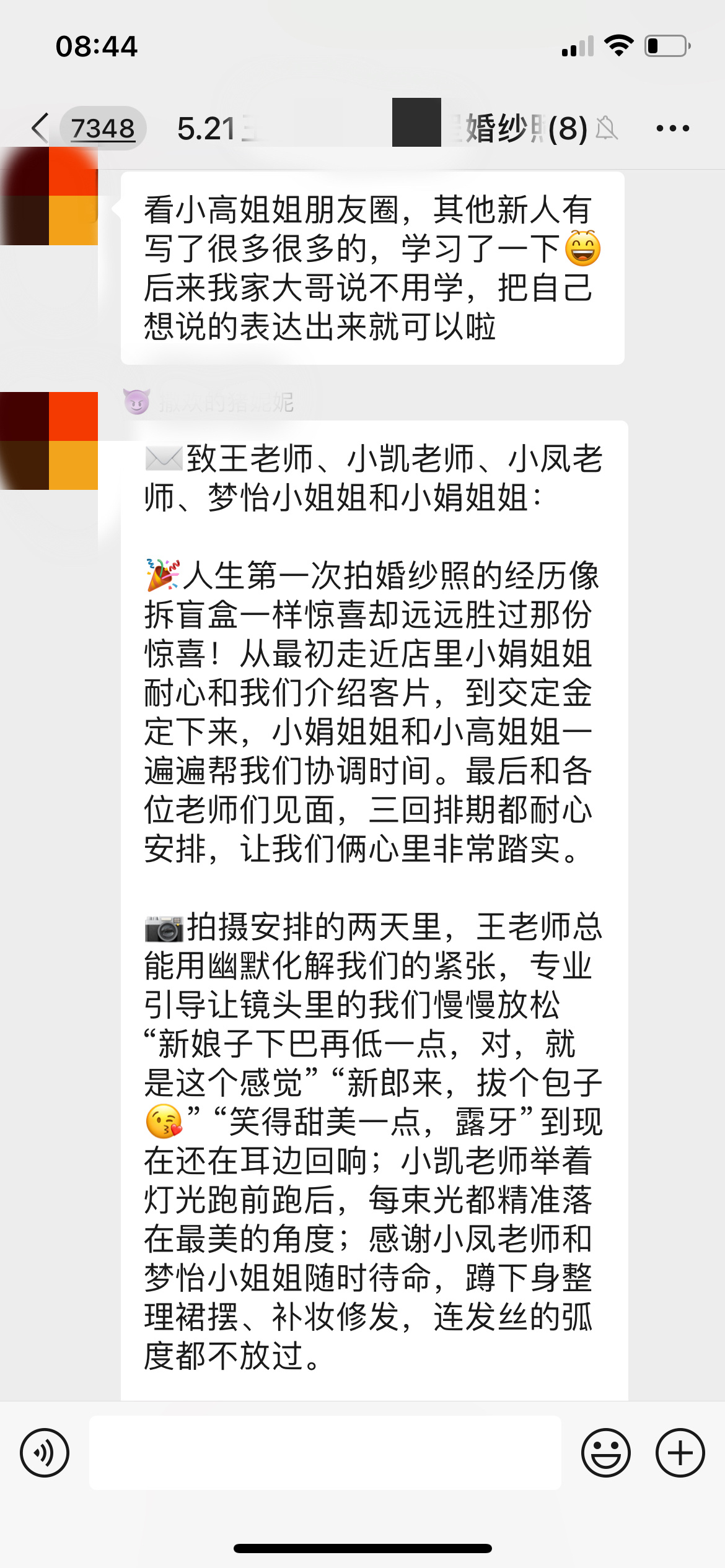
Task: Open the emoji sticker panel
Action: pyautogui.click(x=606, y=1453)
